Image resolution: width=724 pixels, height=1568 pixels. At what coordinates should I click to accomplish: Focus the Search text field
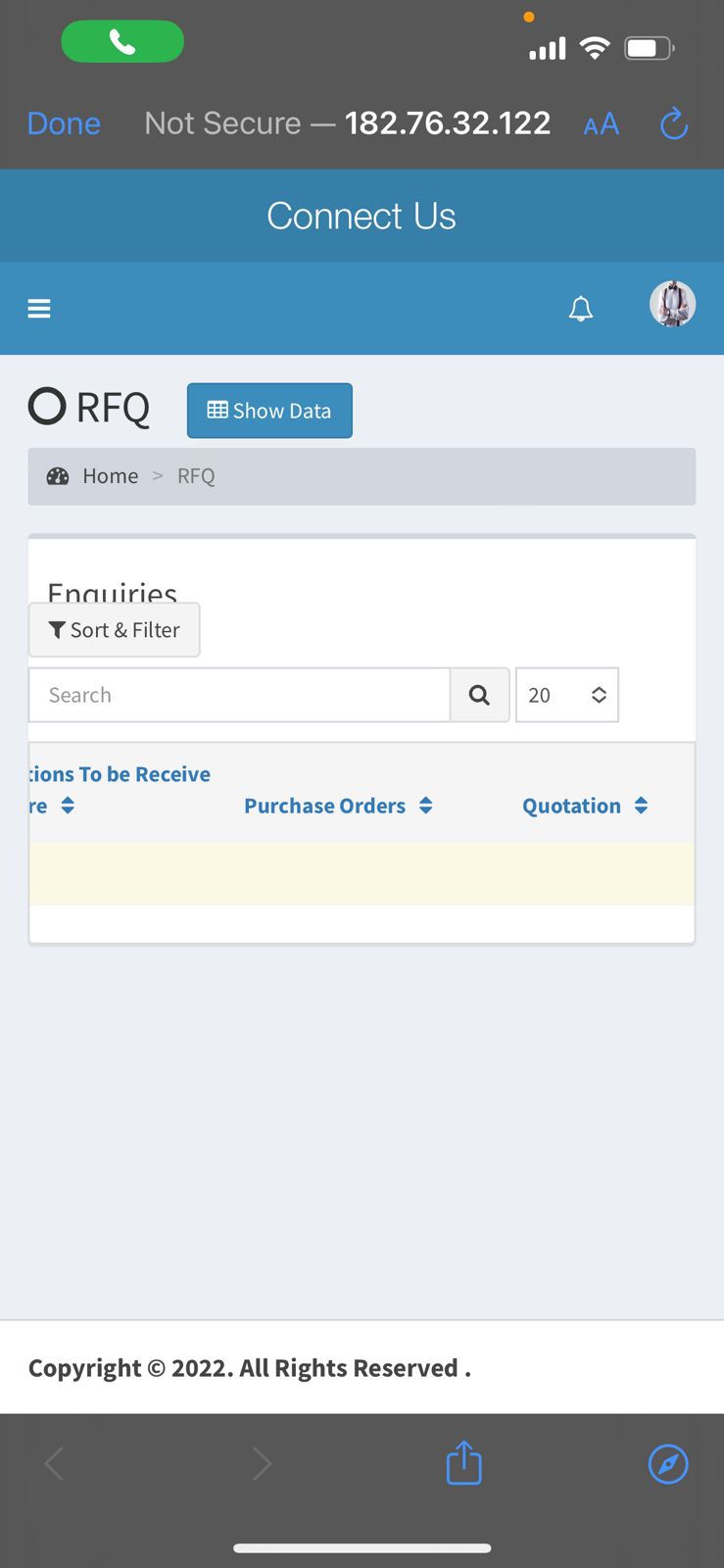coord(239,695)
